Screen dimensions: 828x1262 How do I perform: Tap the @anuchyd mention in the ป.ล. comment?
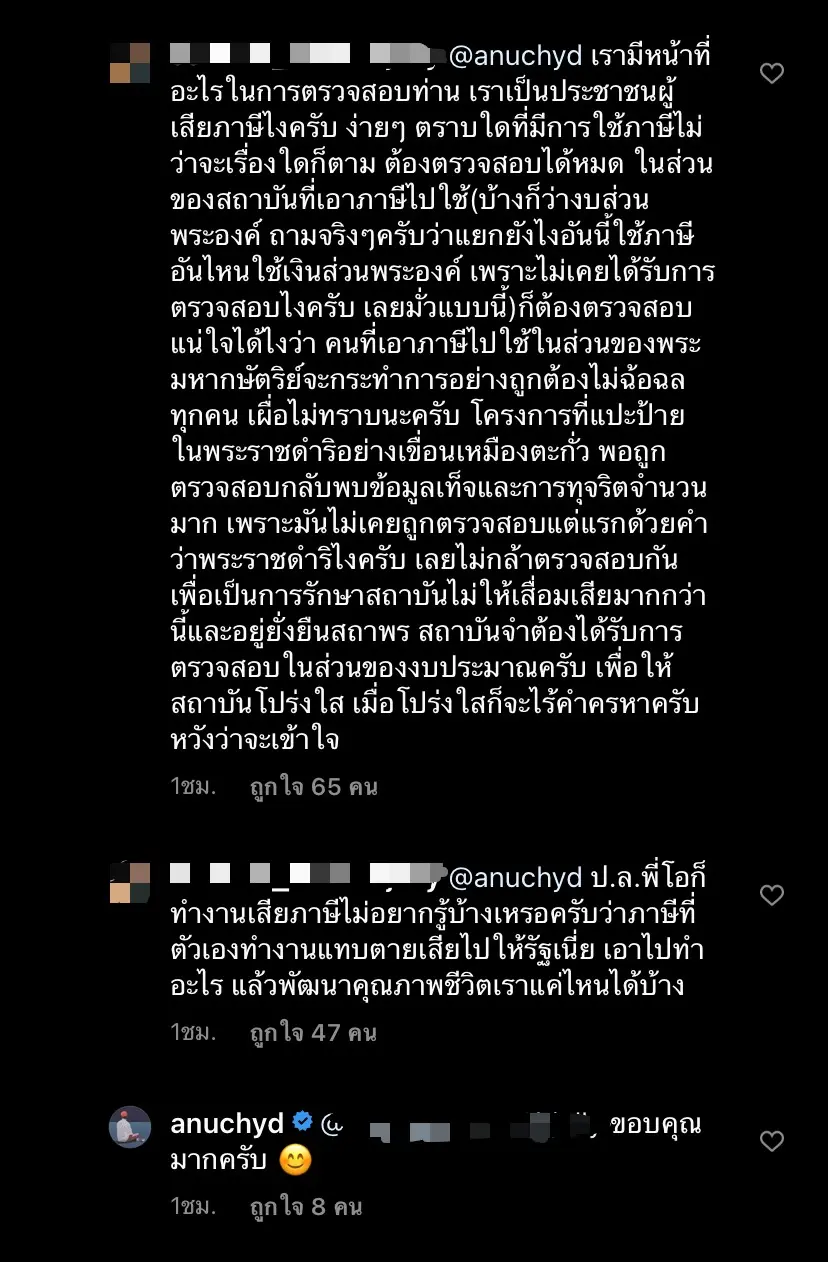515,878
